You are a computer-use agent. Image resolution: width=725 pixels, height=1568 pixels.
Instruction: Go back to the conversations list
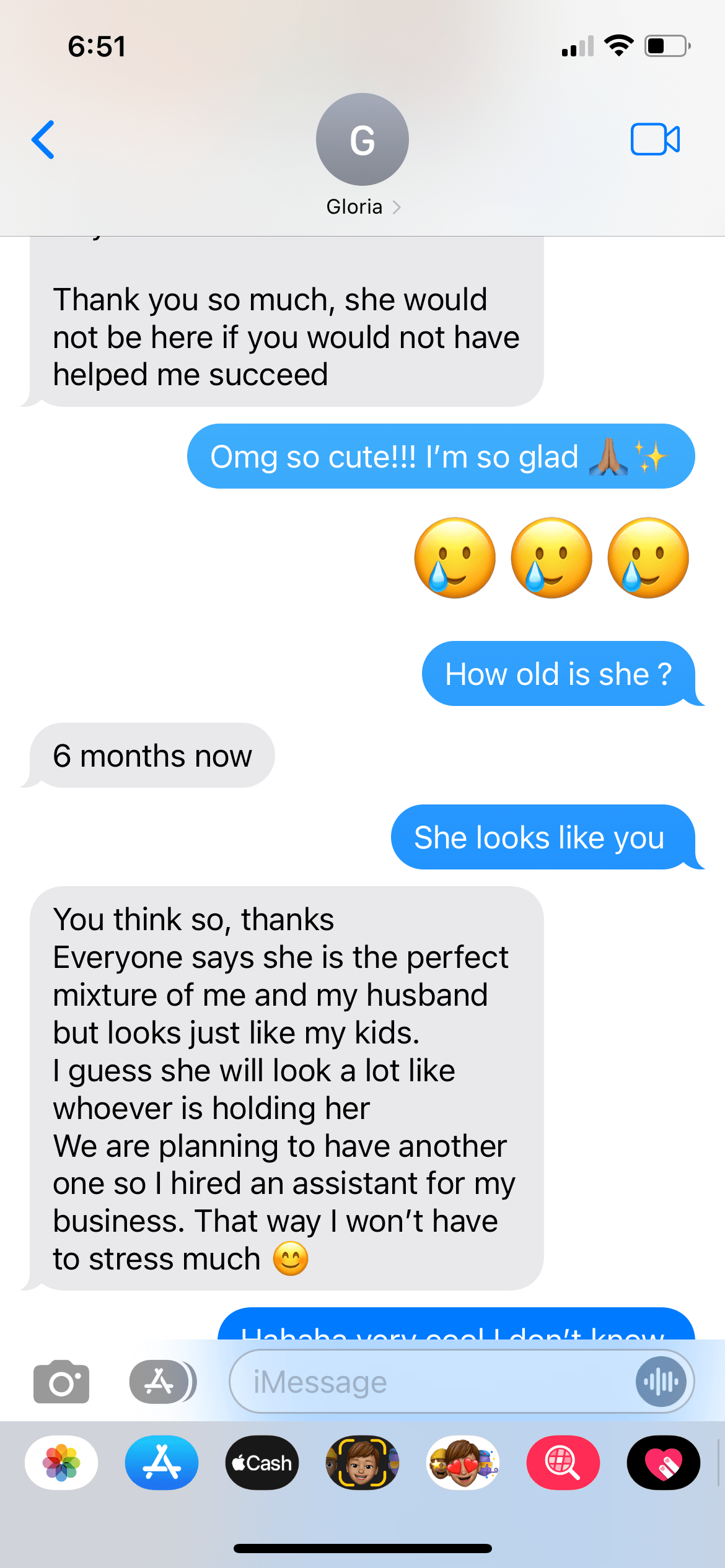click(x=43, y=139)
